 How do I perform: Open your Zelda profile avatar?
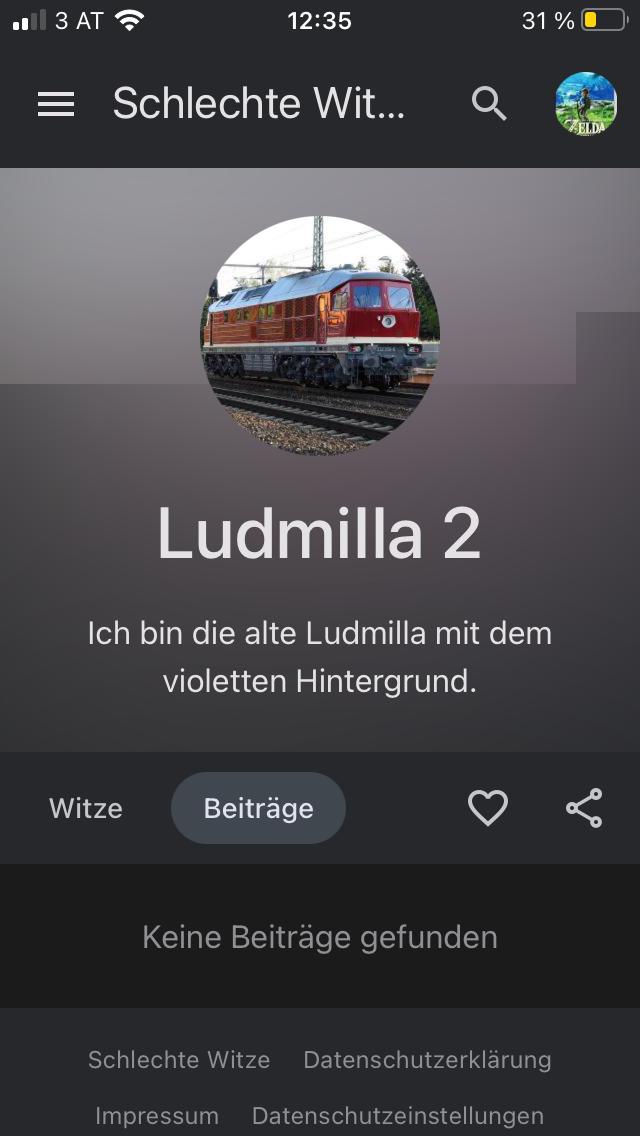[586, 104]
